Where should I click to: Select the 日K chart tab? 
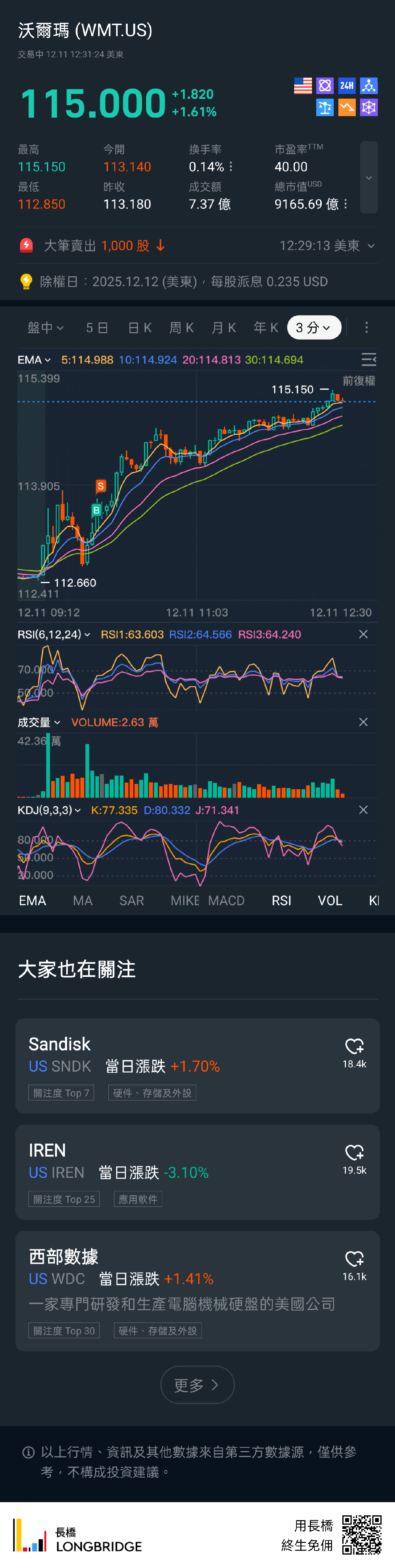(139, 327)
